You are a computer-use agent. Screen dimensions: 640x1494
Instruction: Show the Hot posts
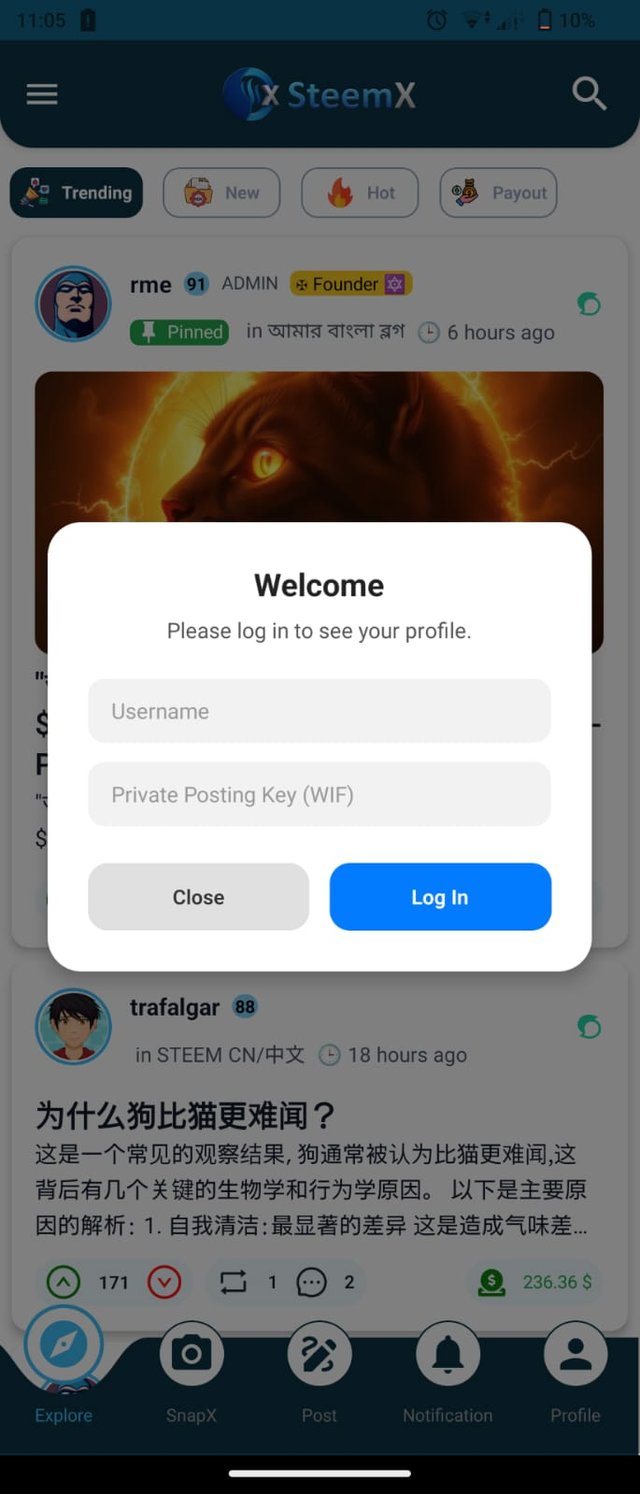click(360, 193)
